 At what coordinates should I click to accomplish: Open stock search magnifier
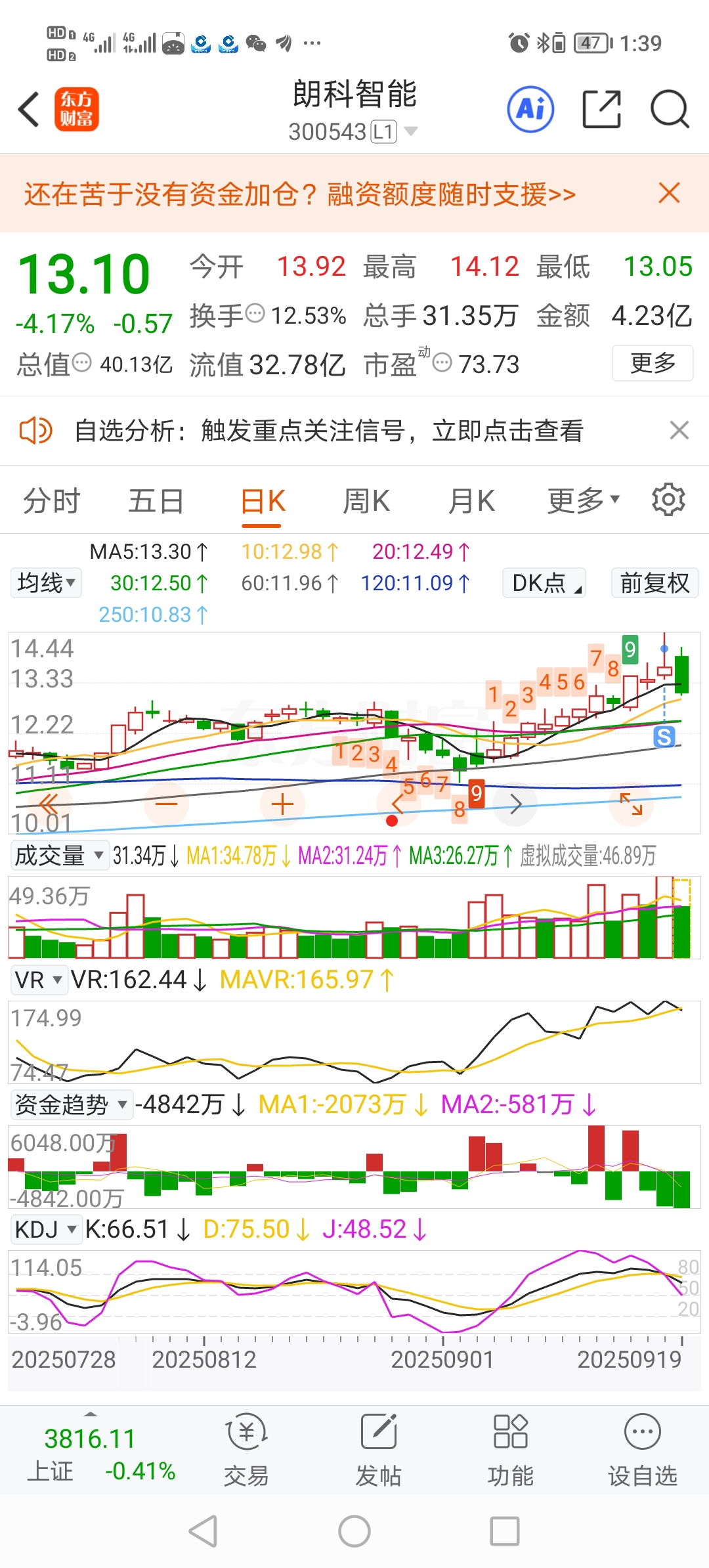670,109
